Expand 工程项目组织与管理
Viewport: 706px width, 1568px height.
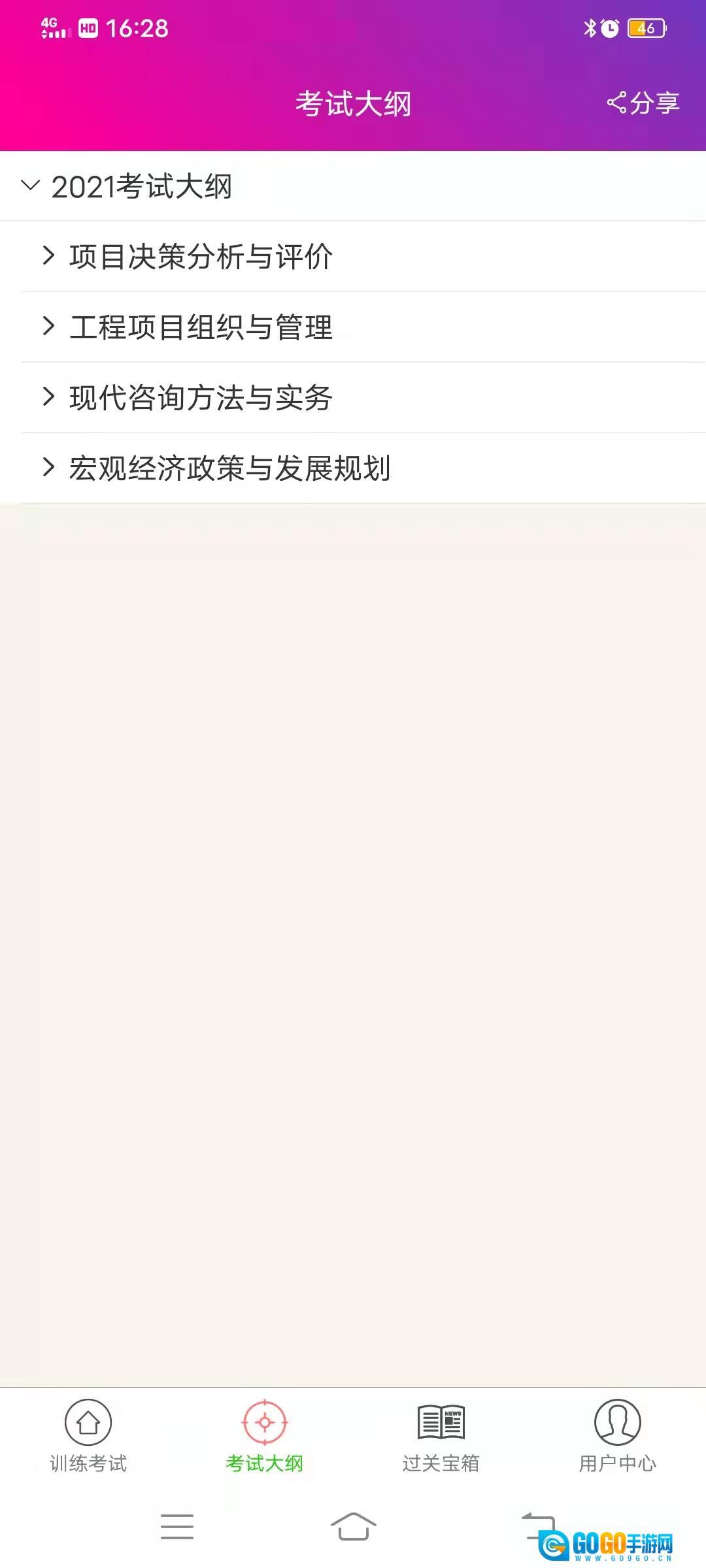pyautogui.click(x=201, y=327)
